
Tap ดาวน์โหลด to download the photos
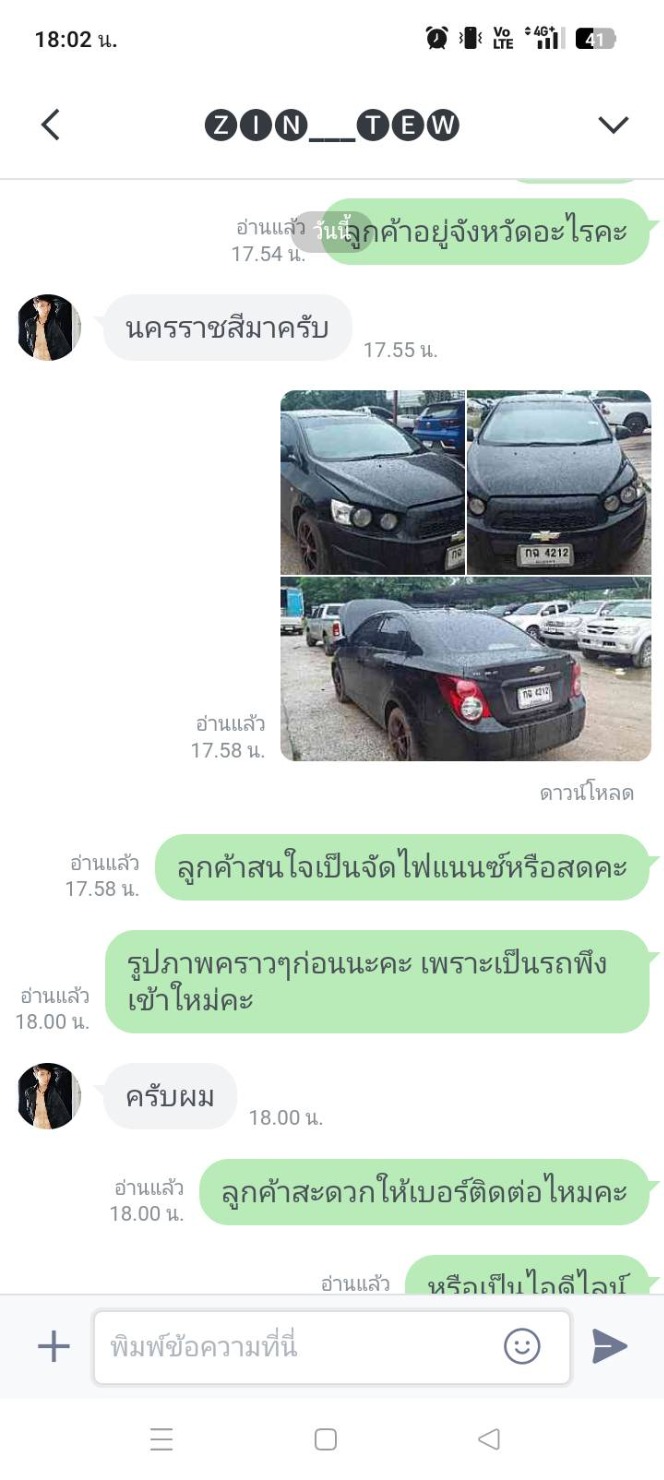pos(586,793)
